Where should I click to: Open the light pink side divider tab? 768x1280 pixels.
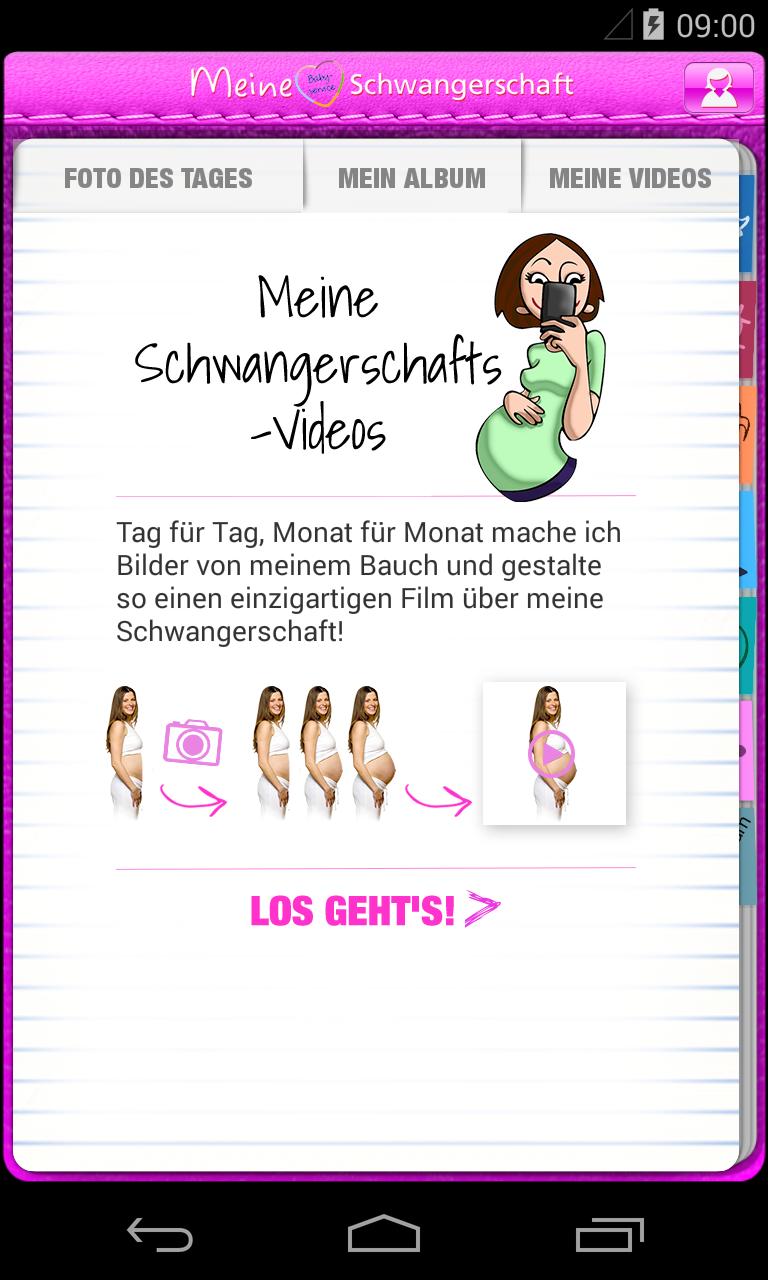(746, 750)
